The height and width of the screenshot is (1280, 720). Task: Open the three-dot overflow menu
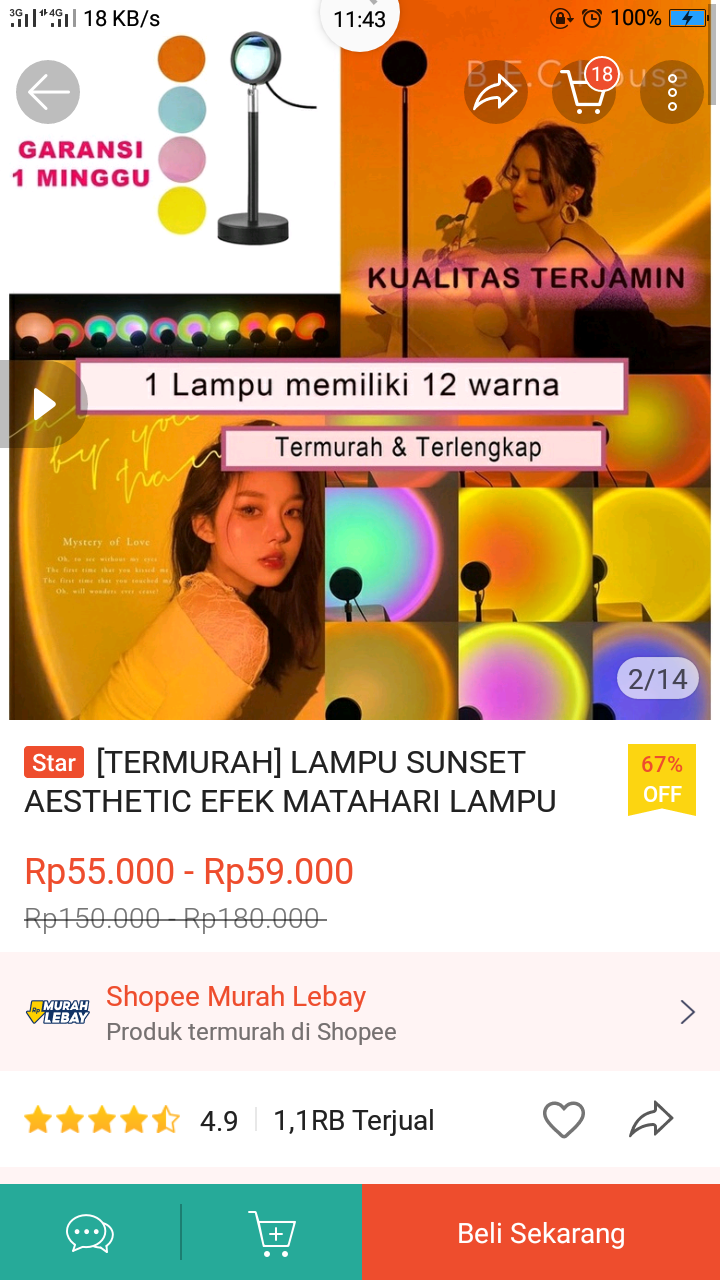click(671, 92)
